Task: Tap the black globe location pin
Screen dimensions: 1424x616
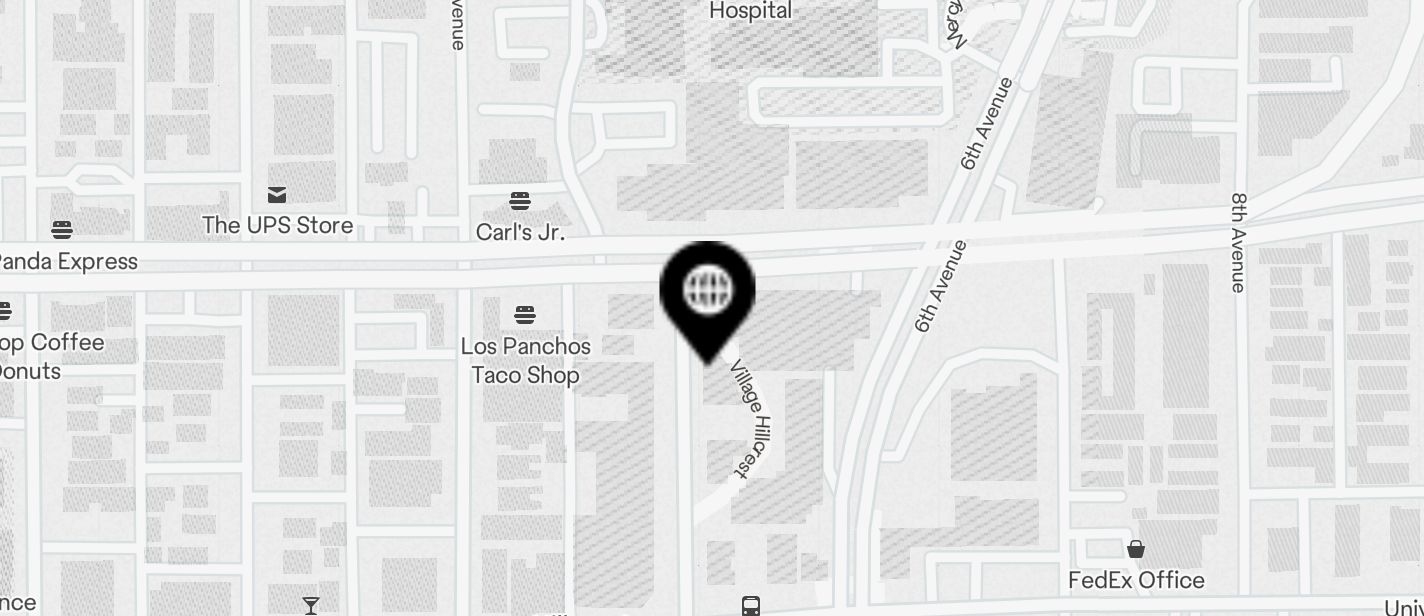Action: (707, 294)
